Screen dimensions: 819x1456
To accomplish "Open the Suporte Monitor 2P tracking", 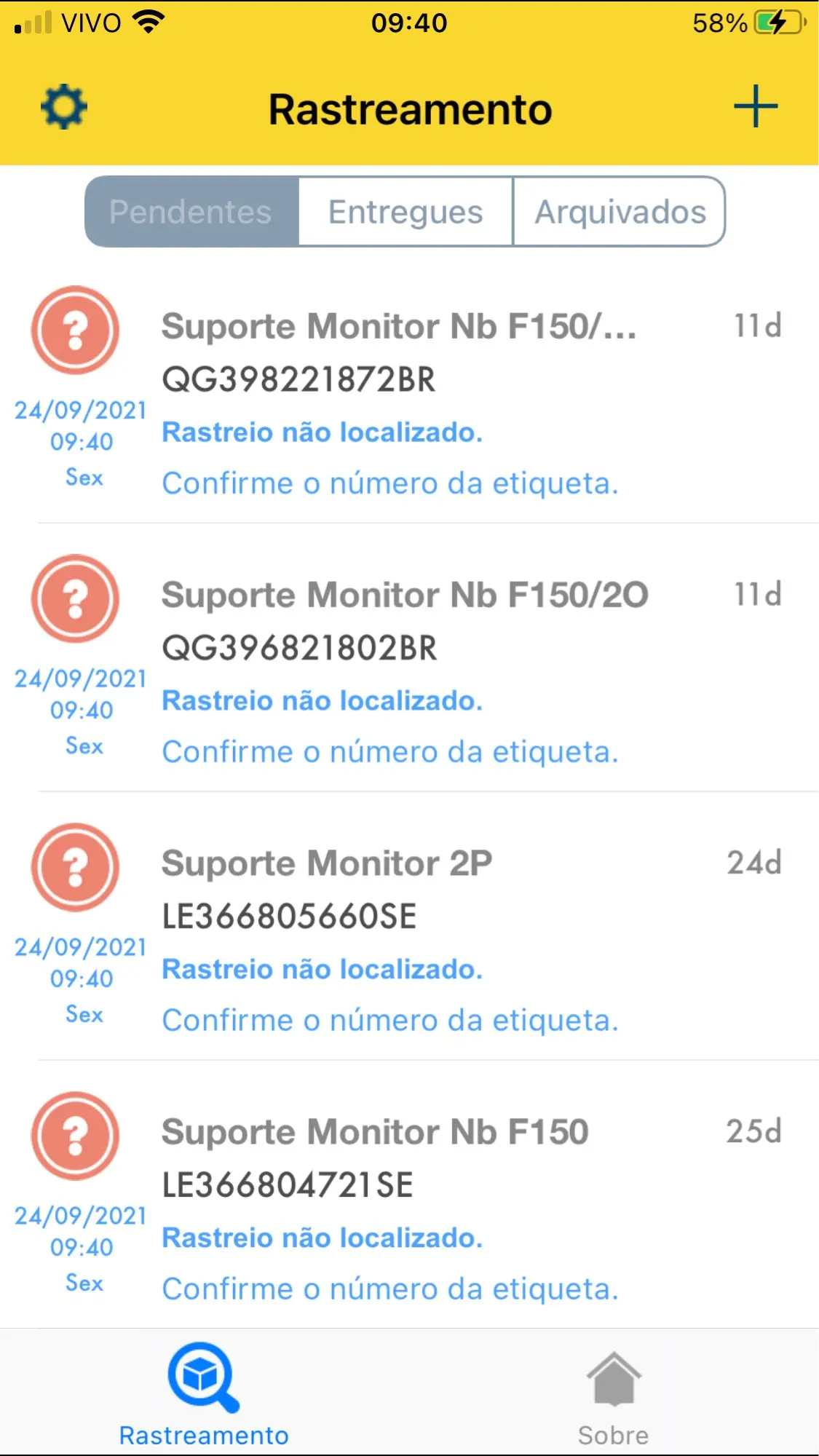I will point(408,940).
